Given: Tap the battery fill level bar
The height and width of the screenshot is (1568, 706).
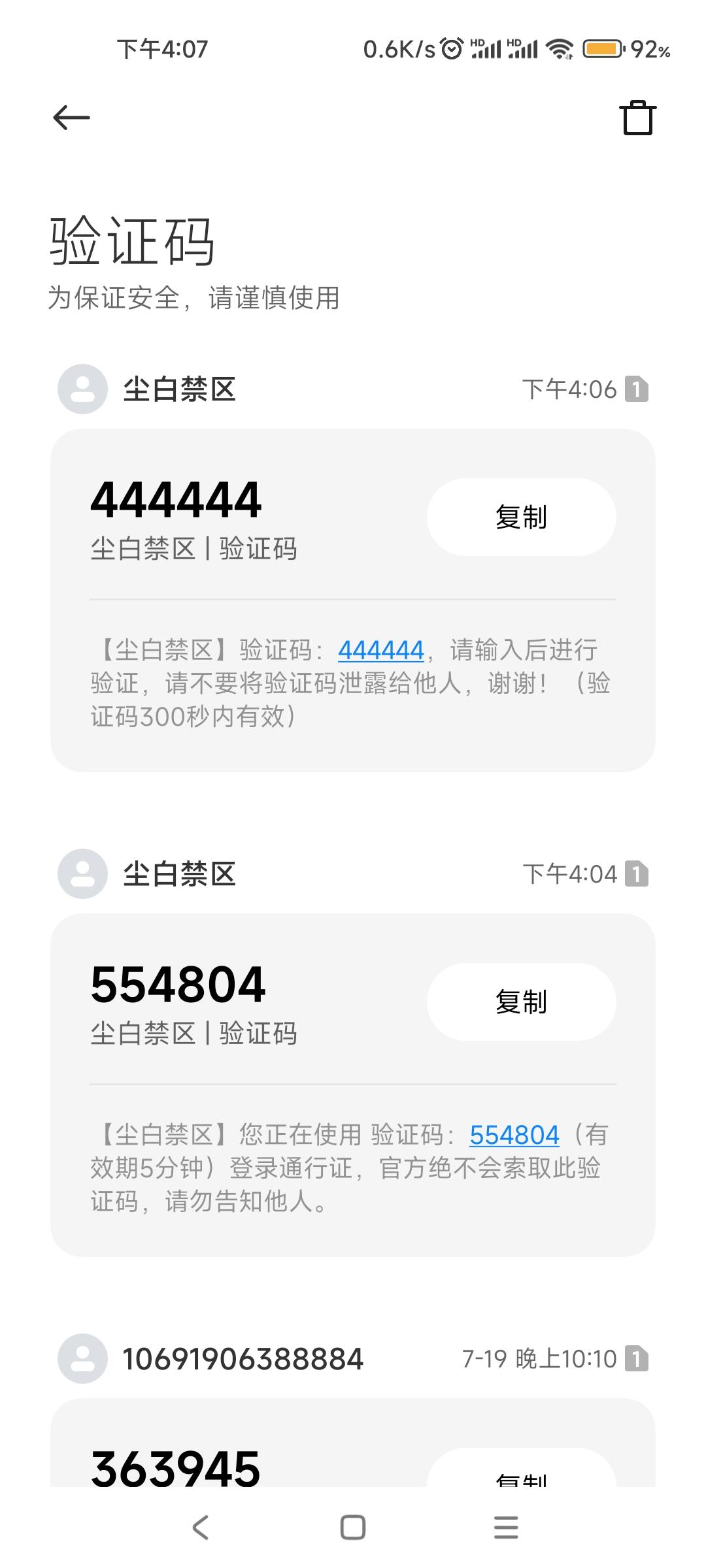Looking at the screenshot, I should 601,49.
